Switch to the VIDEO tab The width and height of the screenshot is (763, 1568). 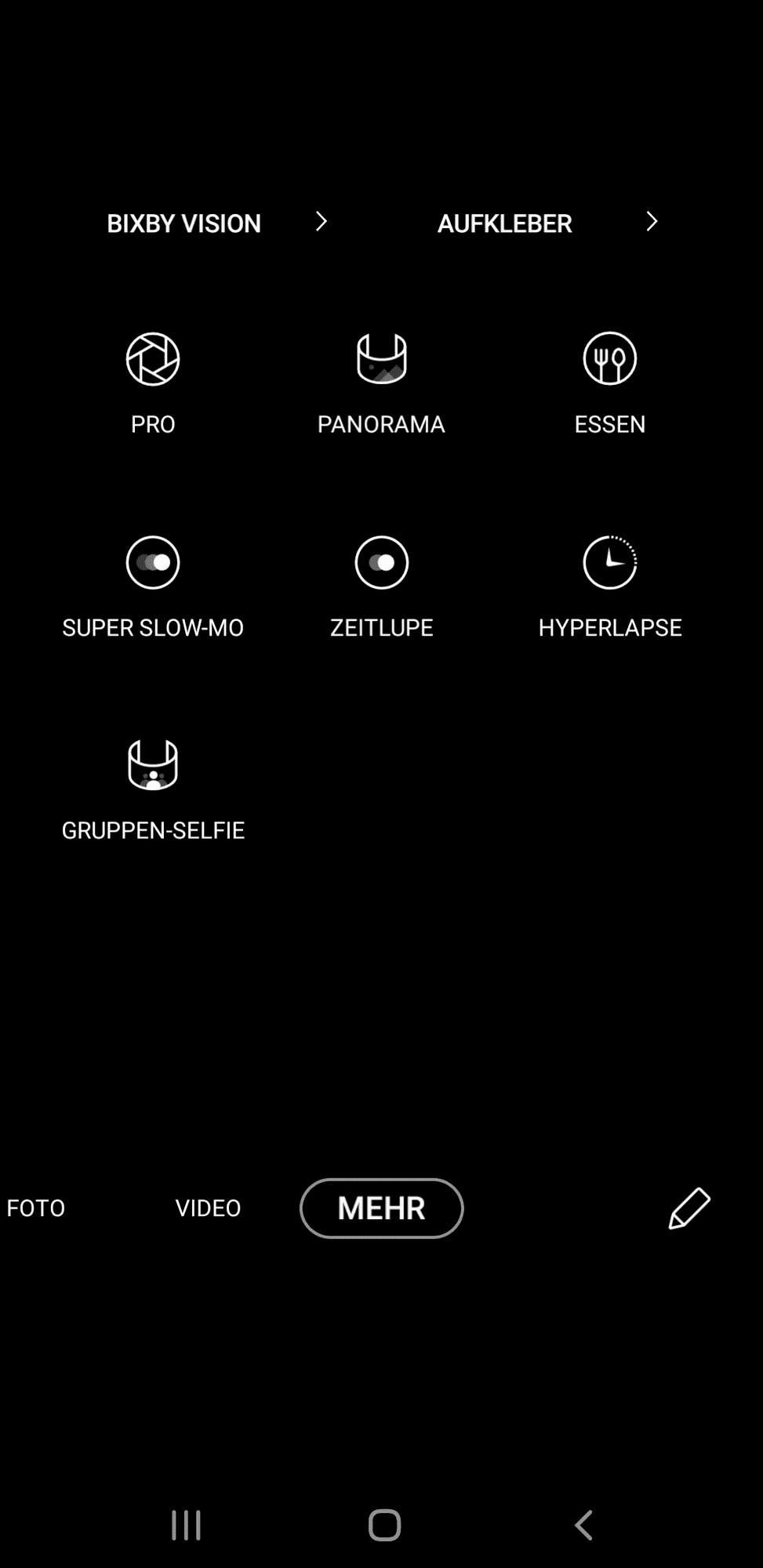[208, 1208]
